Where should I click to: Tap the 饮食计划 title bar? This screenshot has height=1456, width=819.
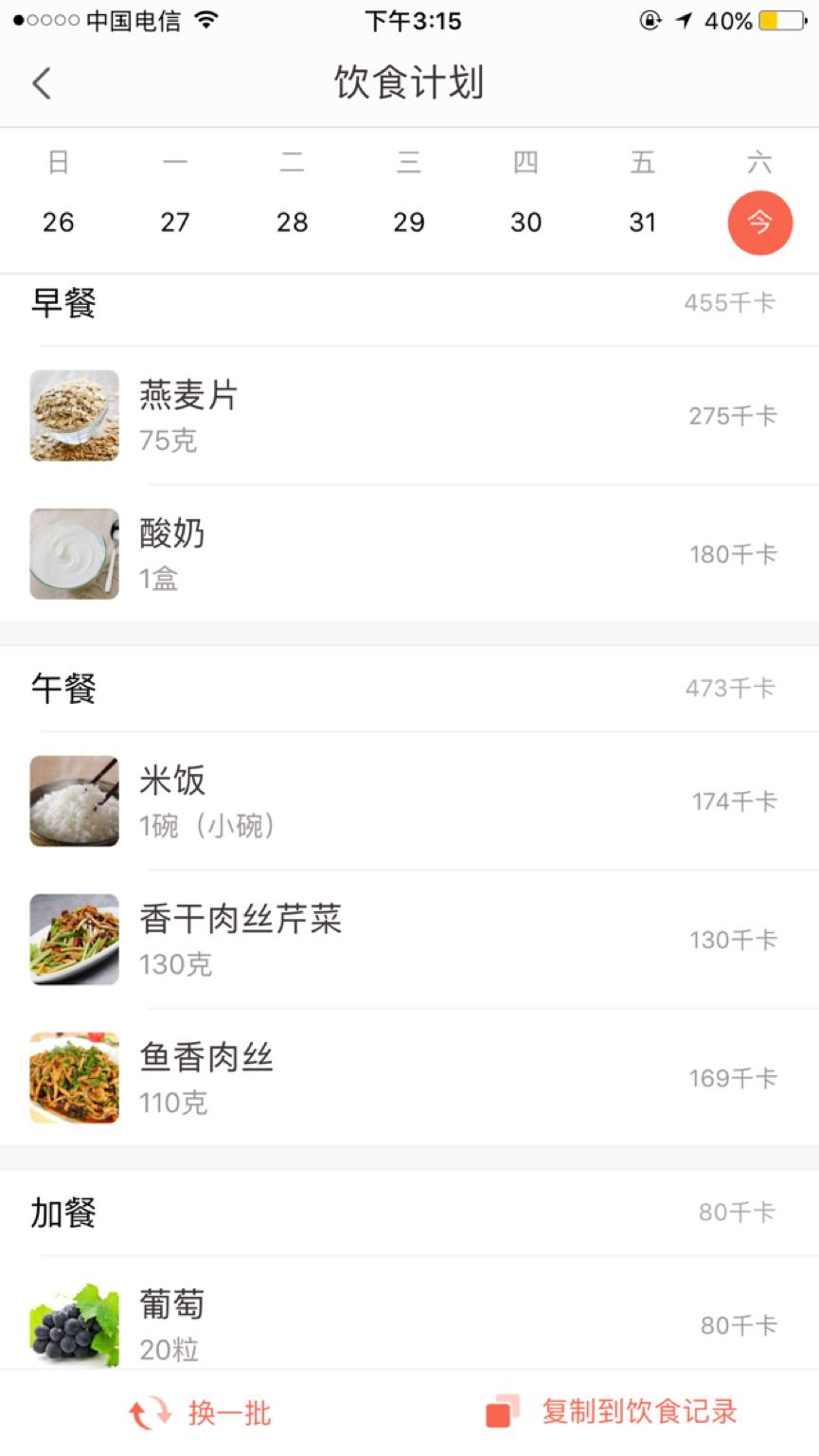tap(409, 83)
